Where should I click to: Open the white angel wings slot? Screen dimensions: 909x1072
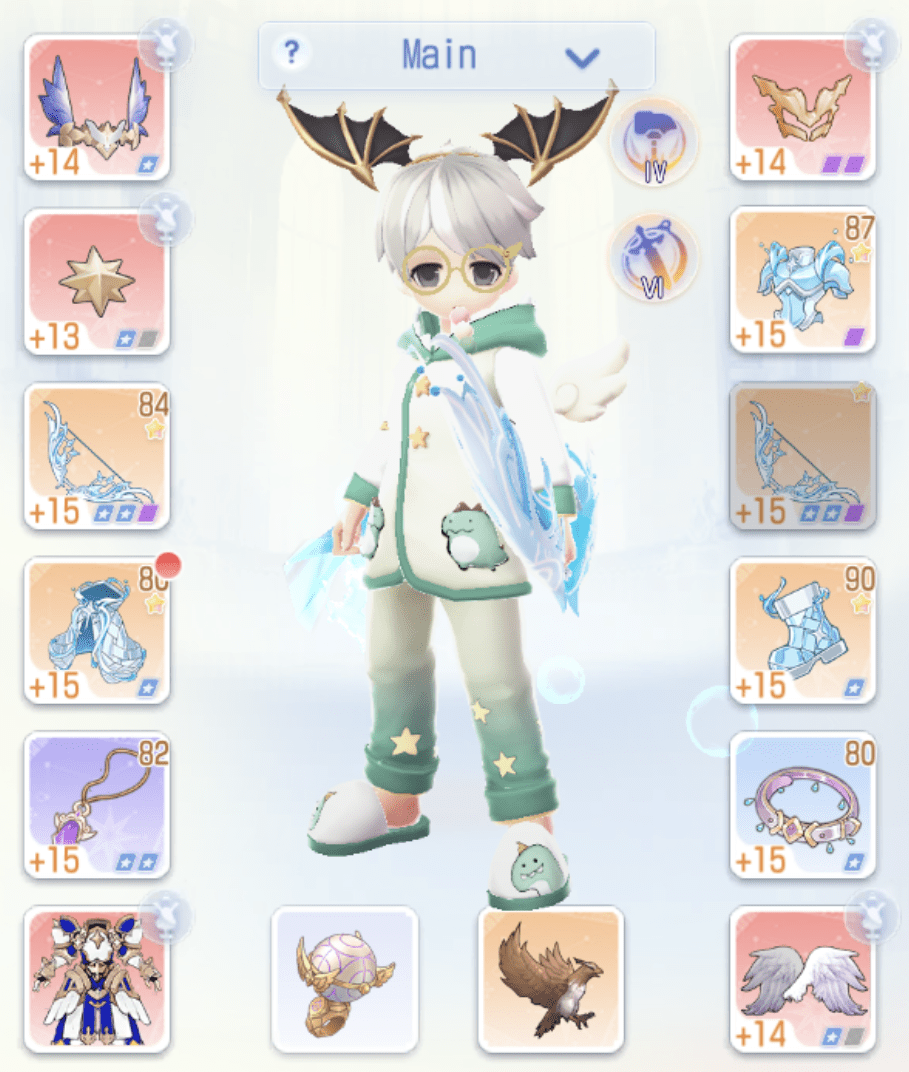[802, 979]
